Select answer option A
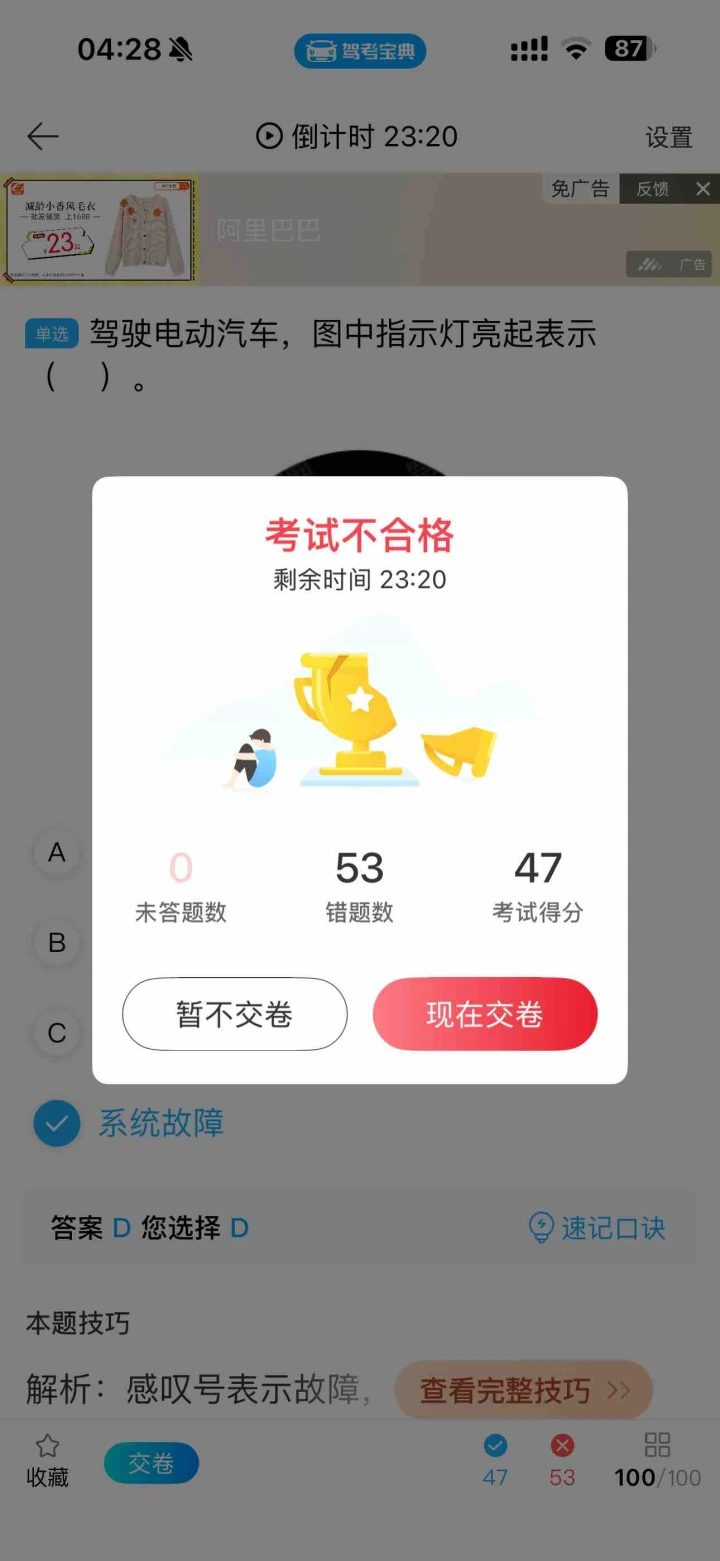The width and height of the screenshot is (720, 1561). coord(57,853)
